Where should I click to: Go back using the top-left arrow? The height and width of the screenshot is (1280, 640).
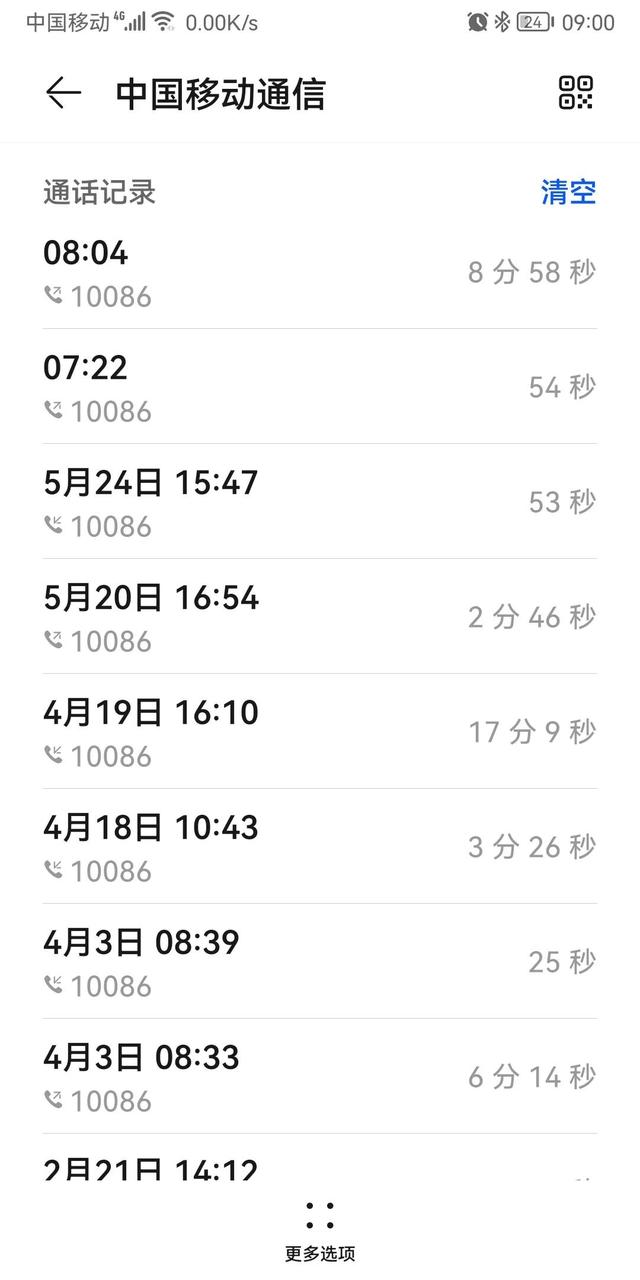click(63, 93)
